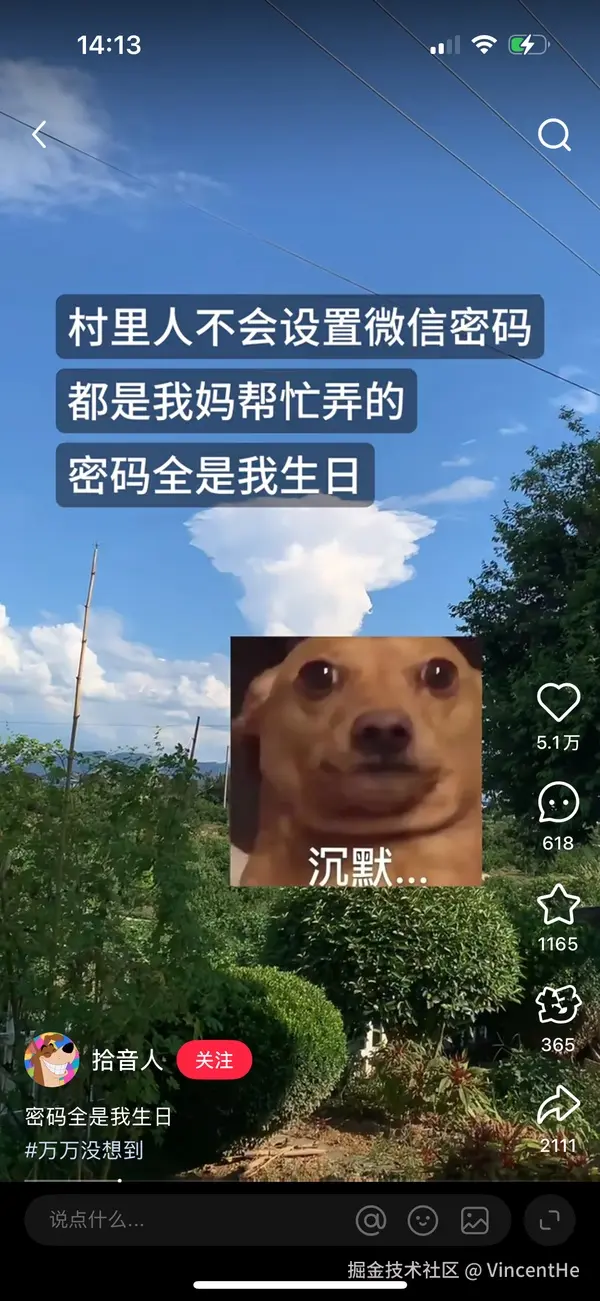The width and height of the screenshot is (600, 1301).
Task: Open search from the magnifier icon
Action: [554, 135]
